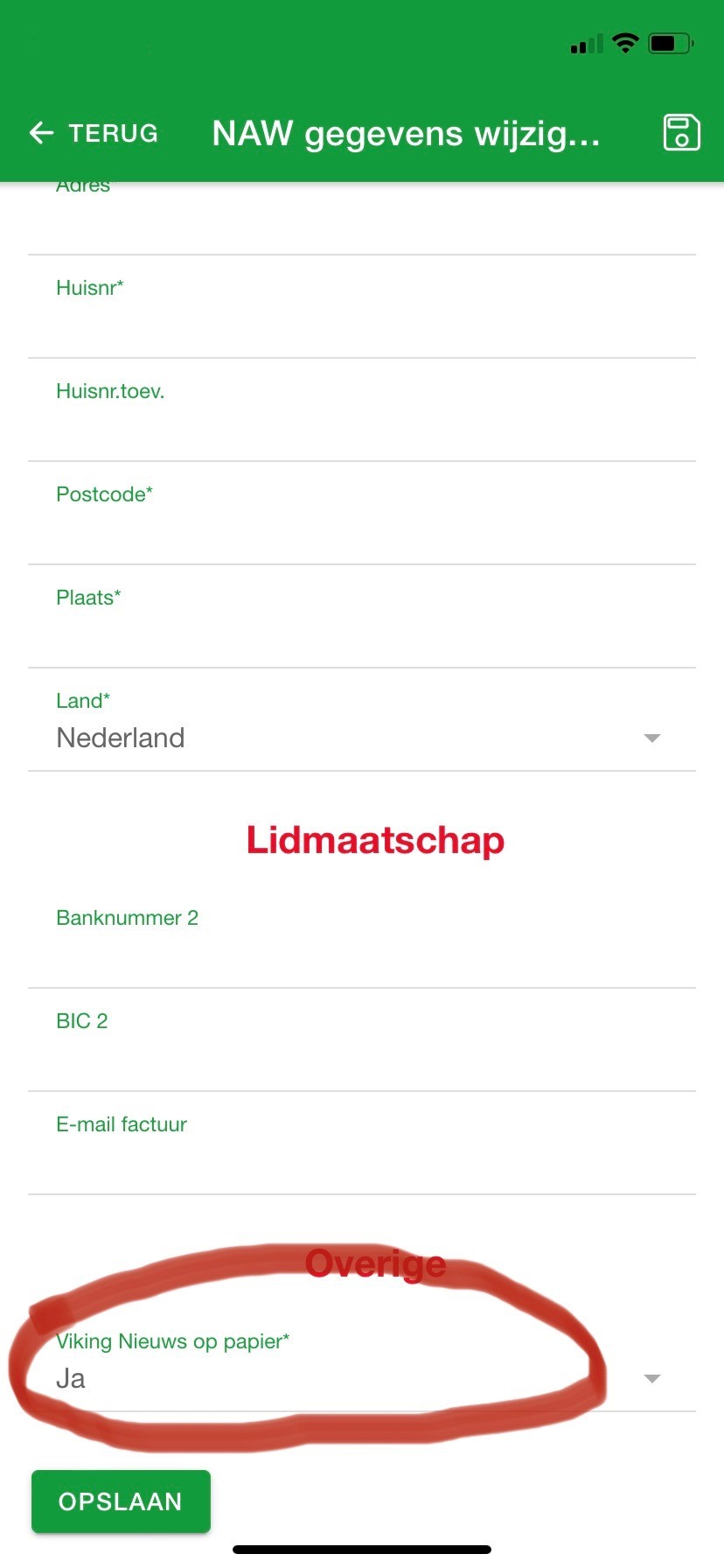The image size is (724, 1568).
Task: Tap the save icon in the header
Action: coord(681,133)
